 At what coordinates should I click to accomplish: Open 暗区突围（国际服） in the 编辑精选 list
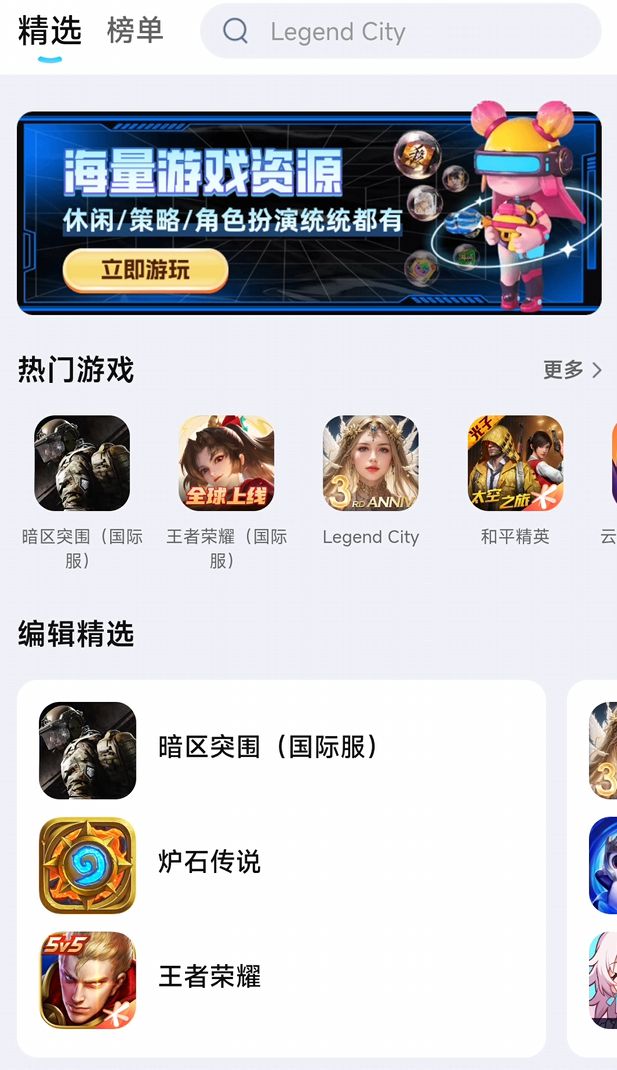coord(268,747)
